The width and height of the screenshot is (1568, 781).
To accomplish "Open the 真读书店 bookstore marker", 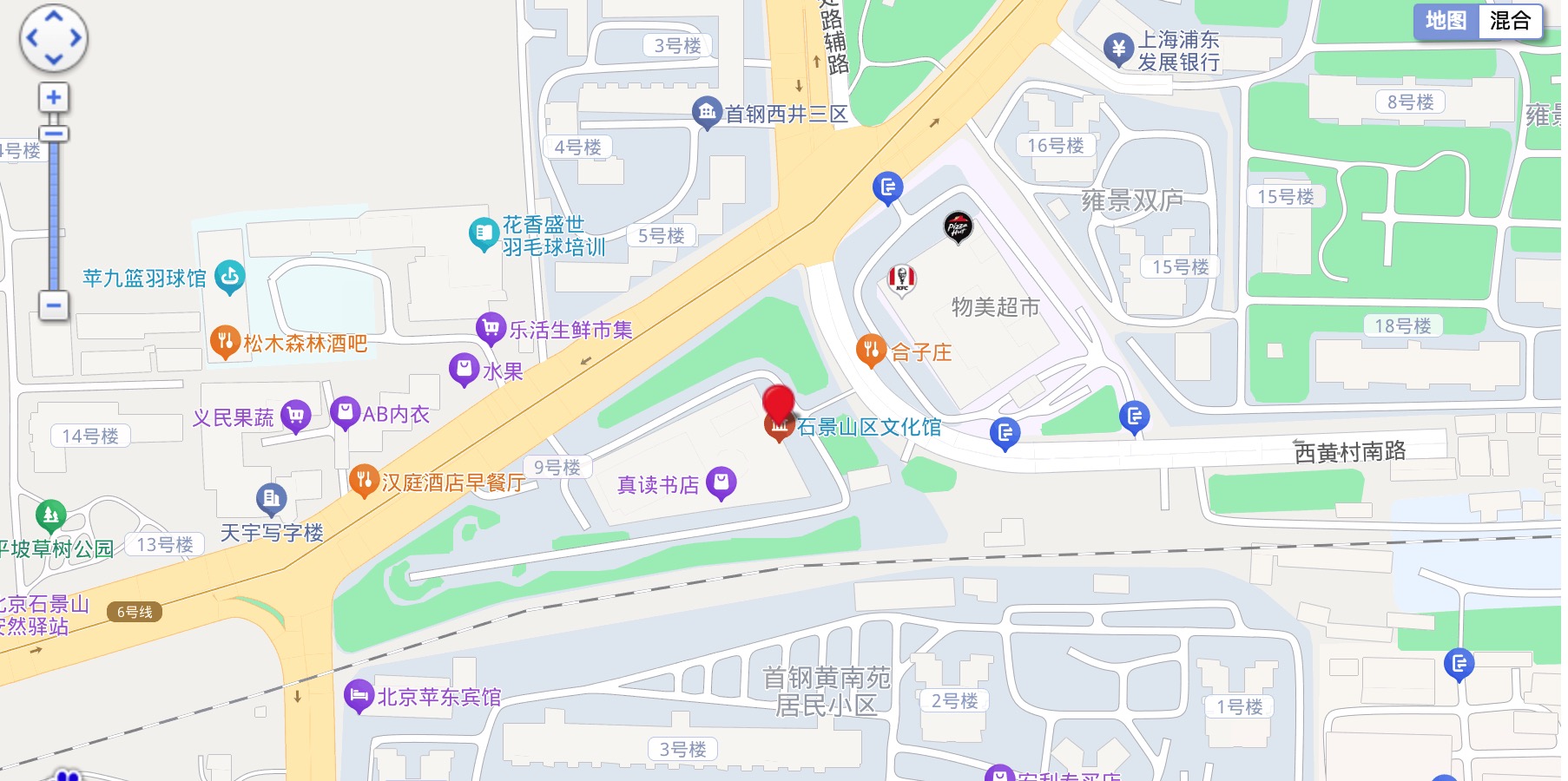I will point(721,482).
